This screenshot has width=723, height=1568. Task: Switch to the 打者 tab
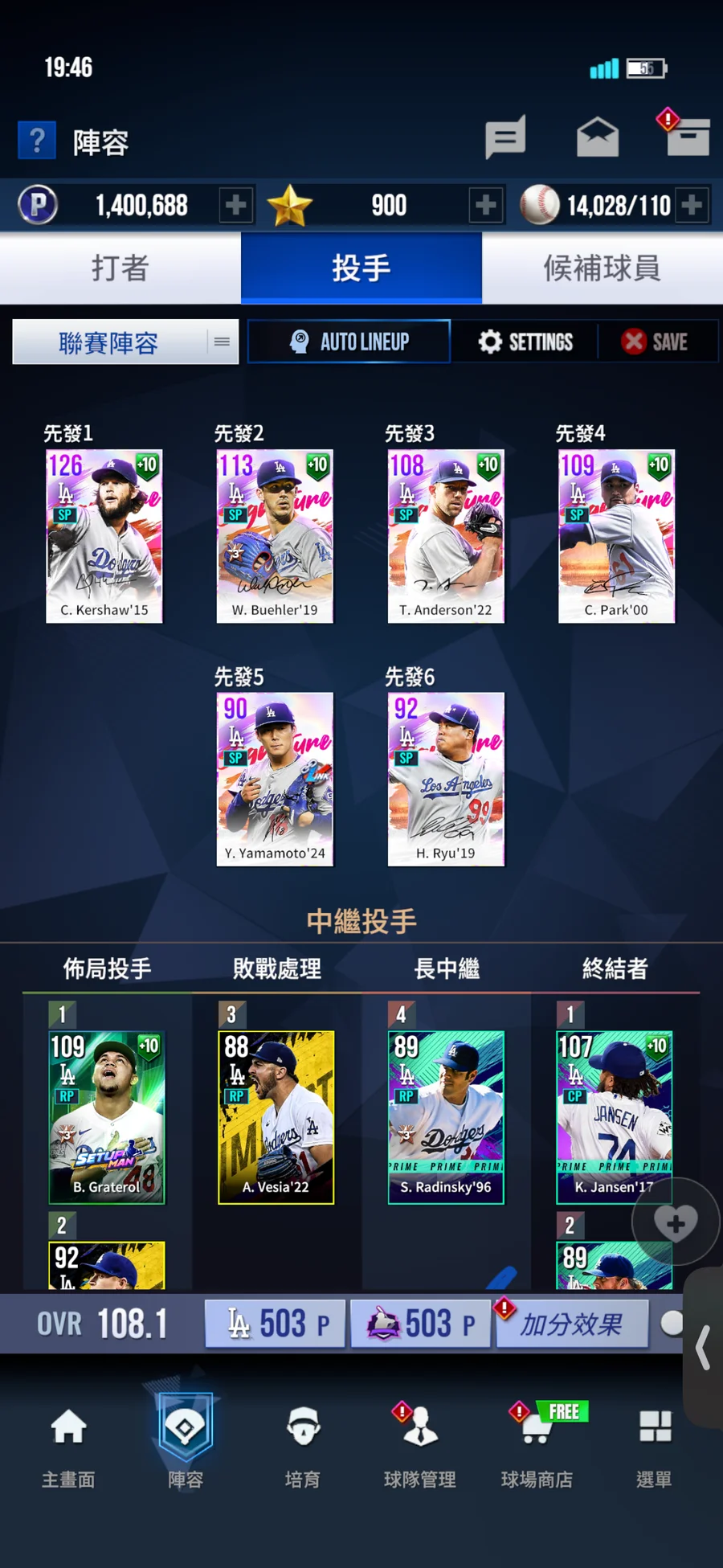[x=120, y=268]
